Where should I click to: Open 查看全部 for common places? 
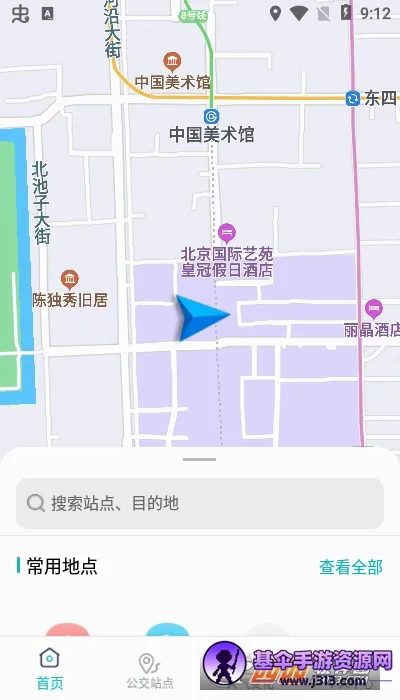click(350, 567)
